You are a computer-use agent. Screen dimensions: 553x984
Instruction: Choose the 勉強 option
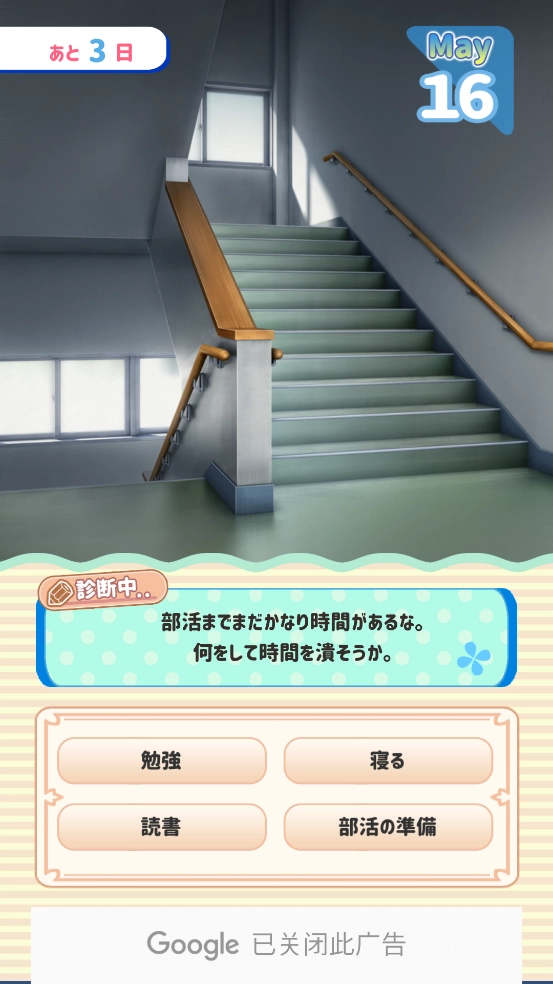[x=162, y=761]
